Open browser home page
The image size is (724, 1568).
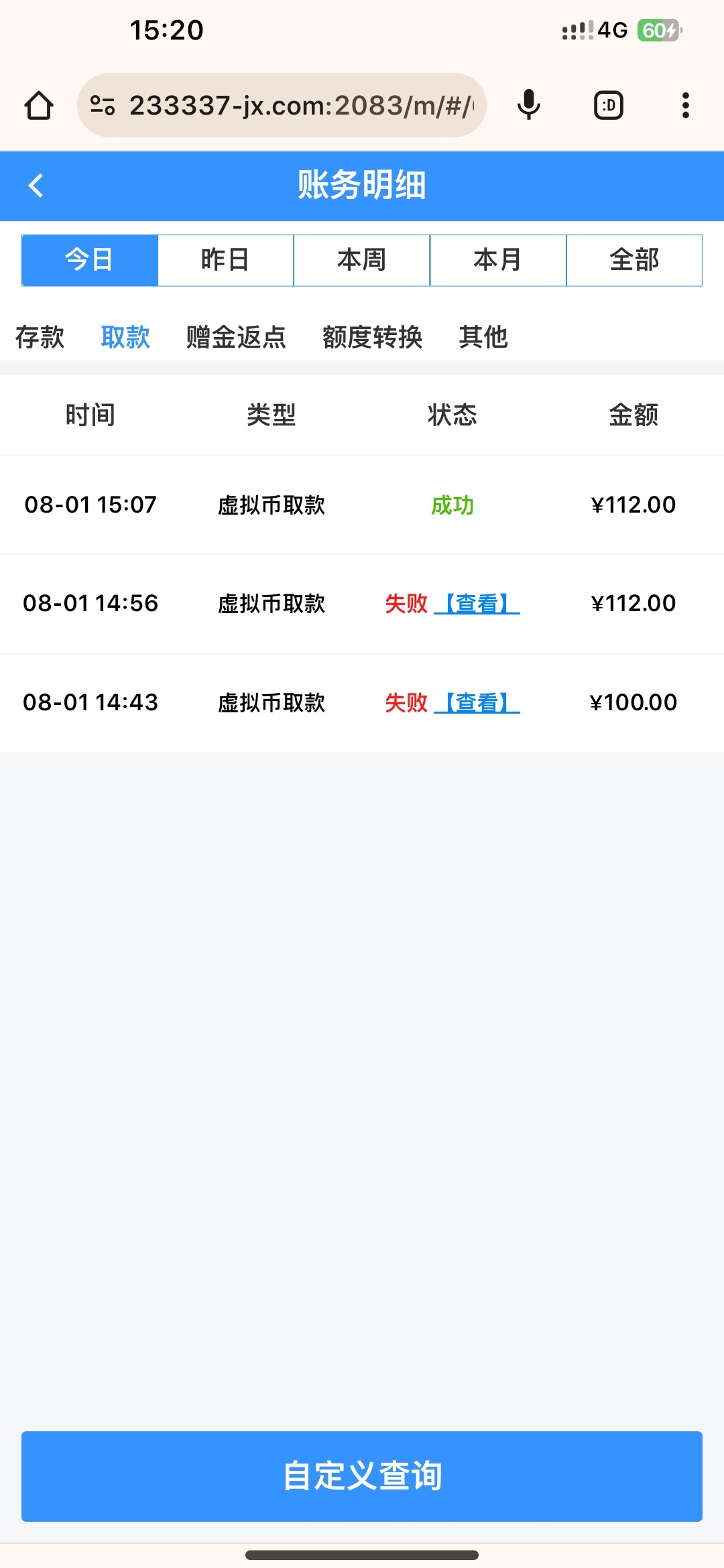coord(39,105)
